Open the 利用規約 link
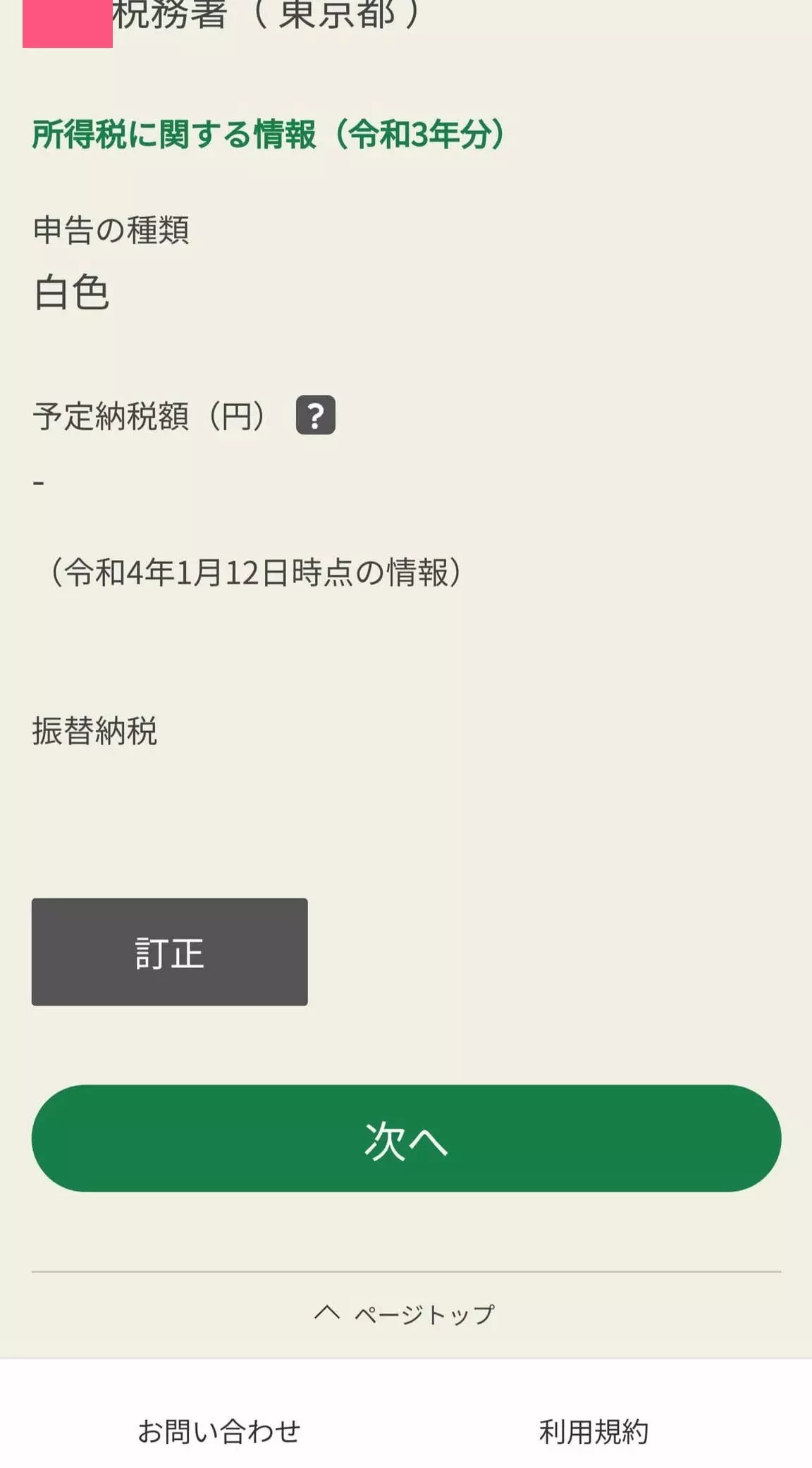812x1468 pixels. point(593,1432)
